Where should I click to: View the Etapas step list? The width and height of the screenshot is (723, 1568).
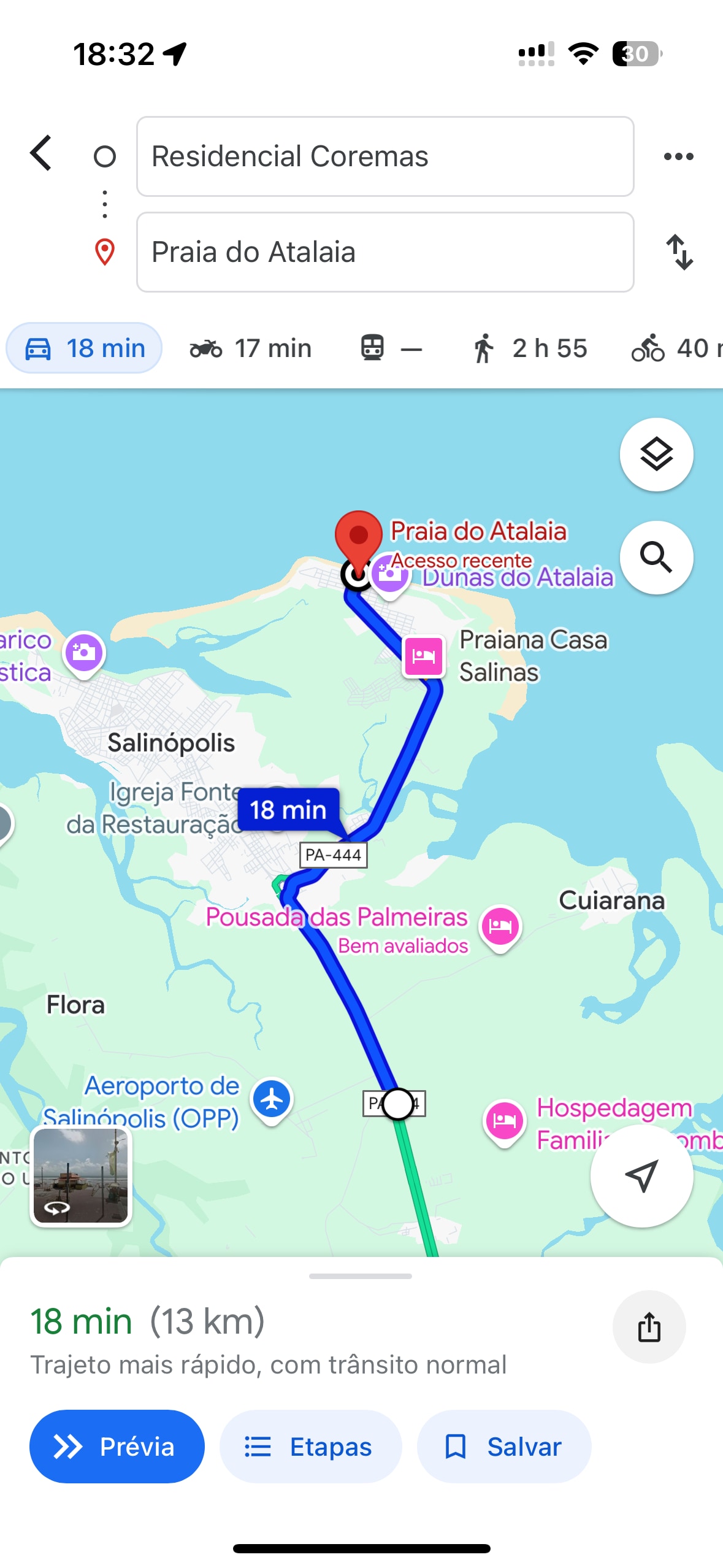[x=310, y=1447]
